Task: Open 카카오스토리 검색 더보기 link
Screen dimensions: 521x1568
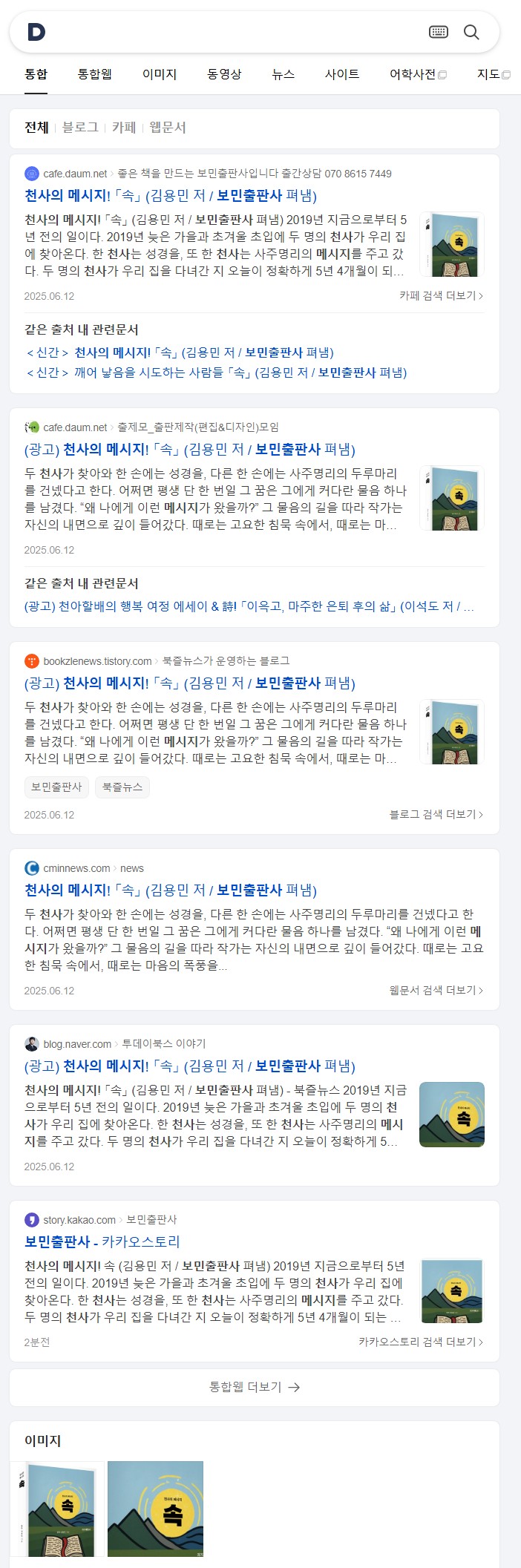Action: pyautogui.click(x=420, y=1342)
